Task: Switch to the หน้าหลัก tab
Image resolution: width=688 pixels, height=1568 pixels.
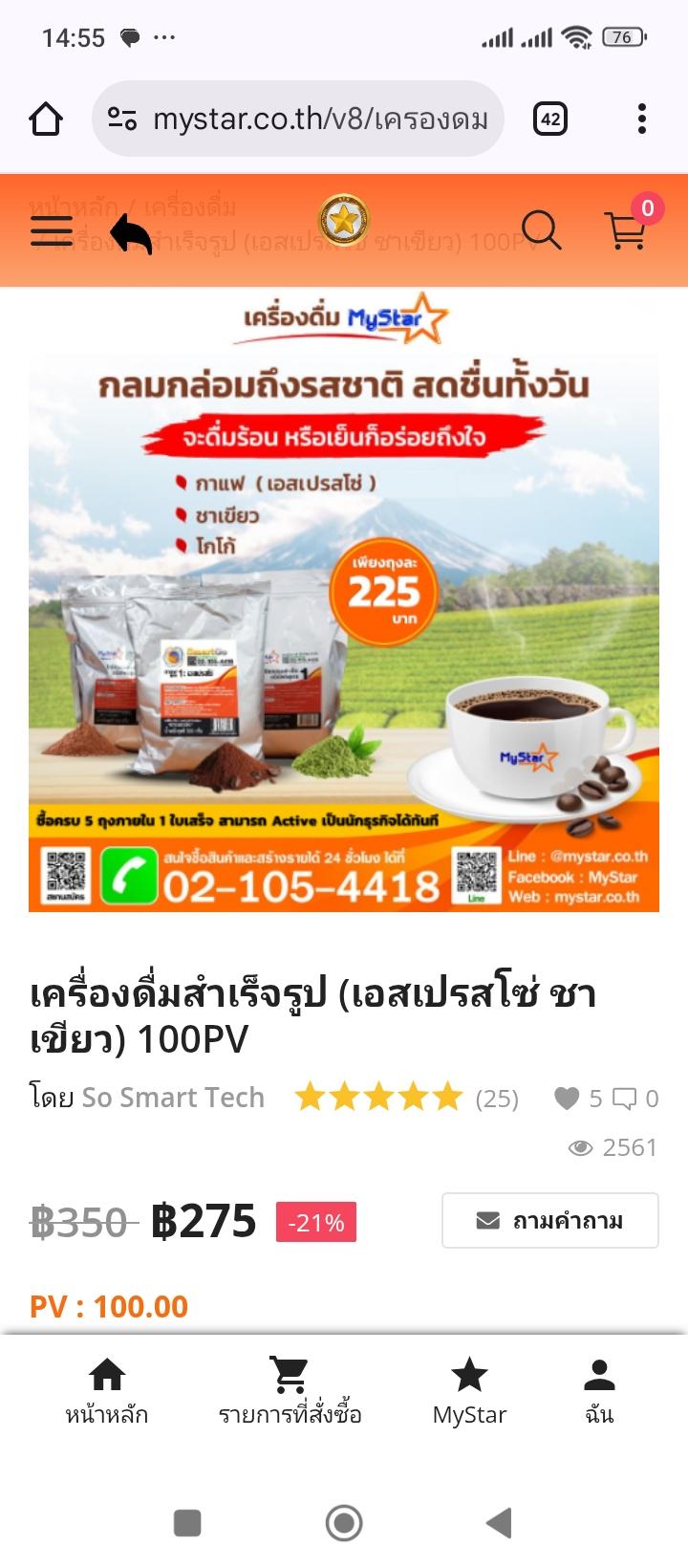Action: (106, 1391)
